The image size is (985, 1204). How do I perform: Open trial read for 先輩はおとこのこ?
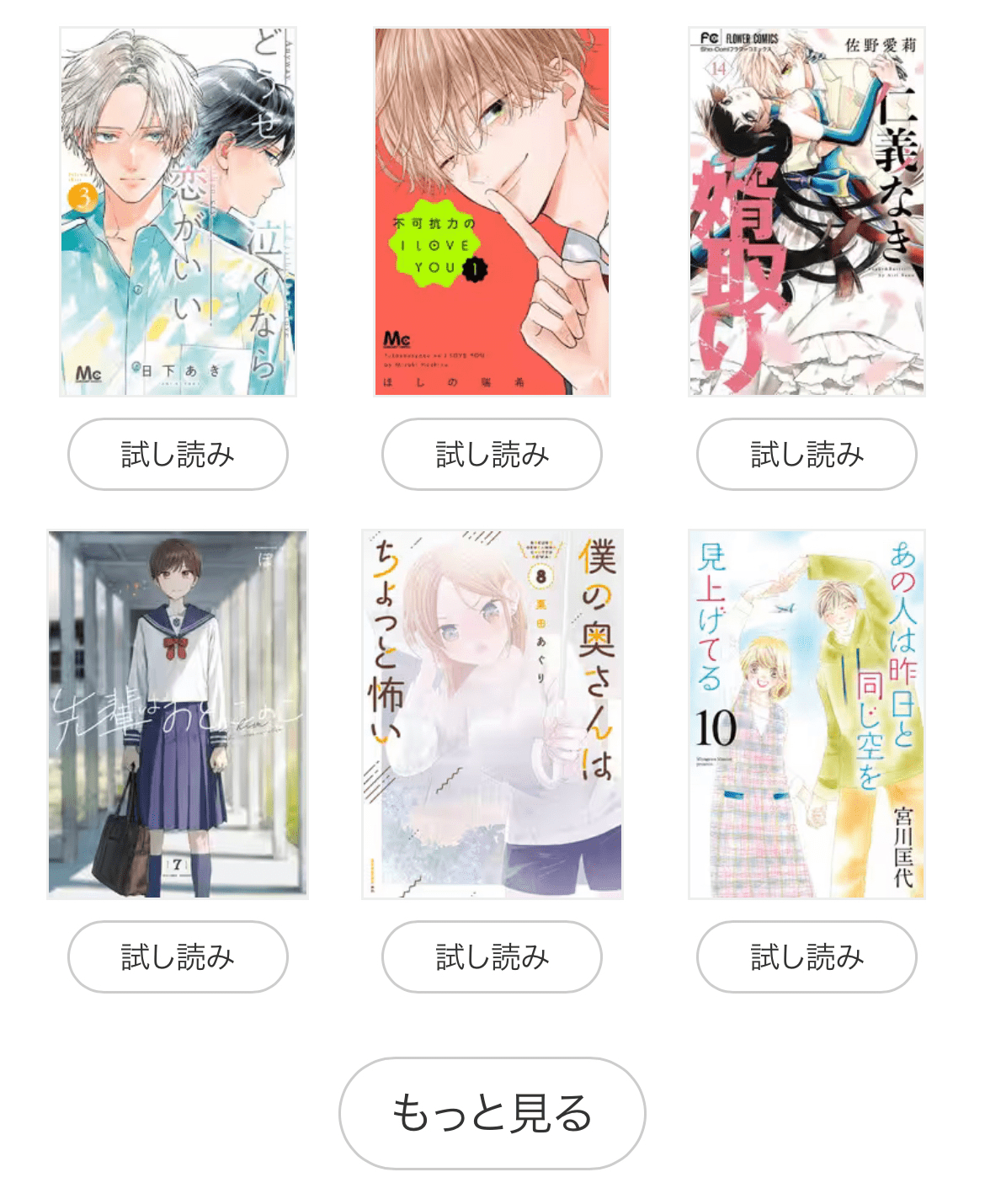pos(177,956)
